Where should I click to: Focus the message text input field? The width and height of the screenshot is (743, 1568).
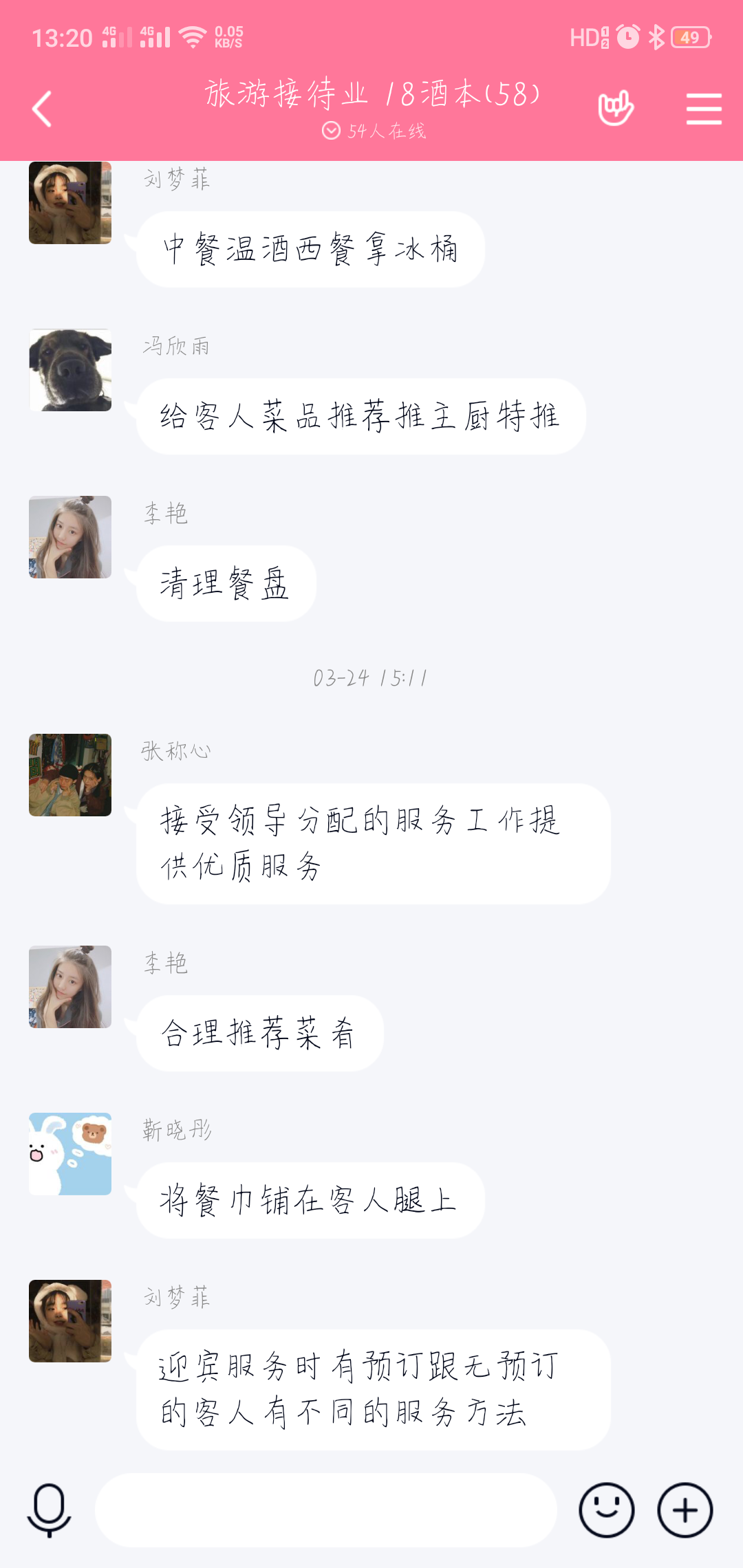pyautogui.click(x=325, y=1510)
